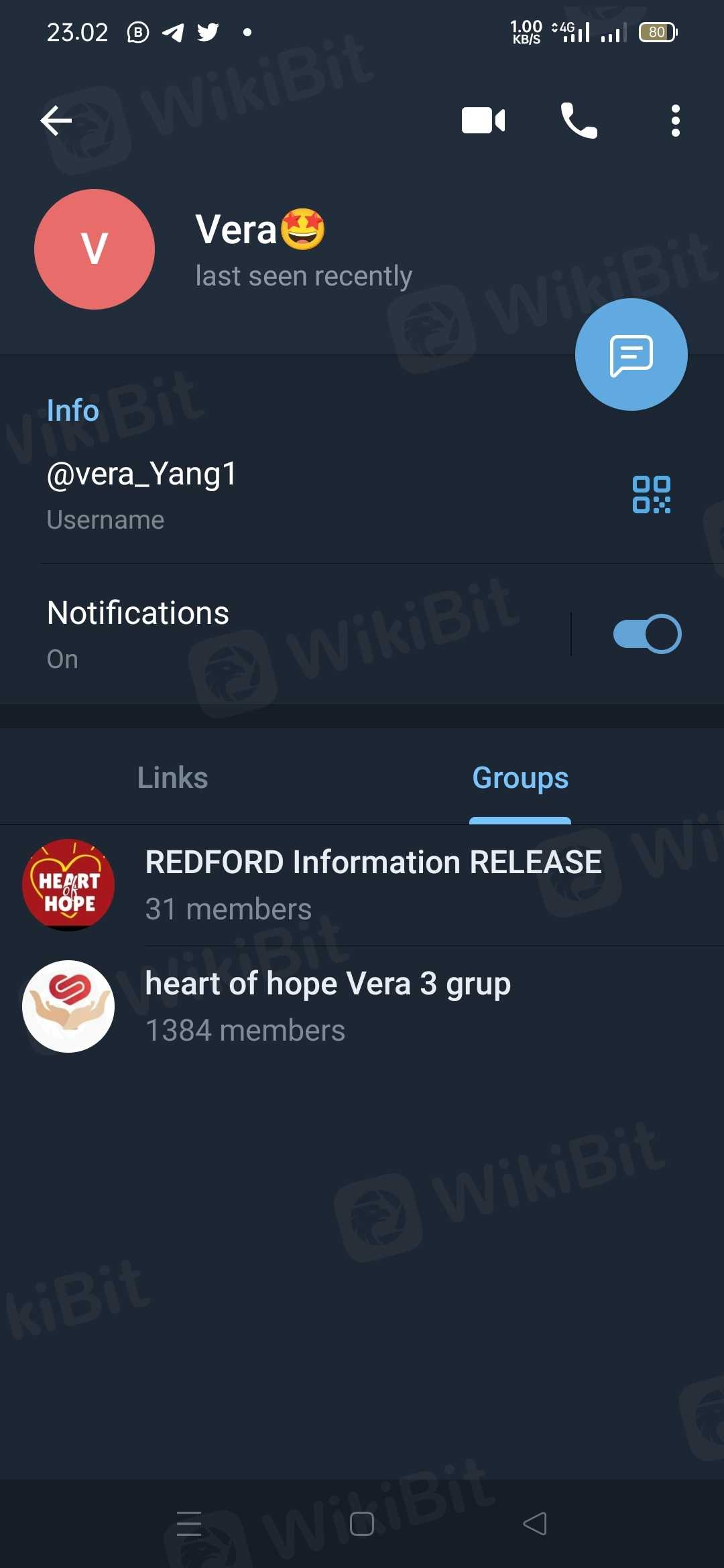724x1568 pixels.
Task: Tap the system home button
Action: pos(362,1524)
